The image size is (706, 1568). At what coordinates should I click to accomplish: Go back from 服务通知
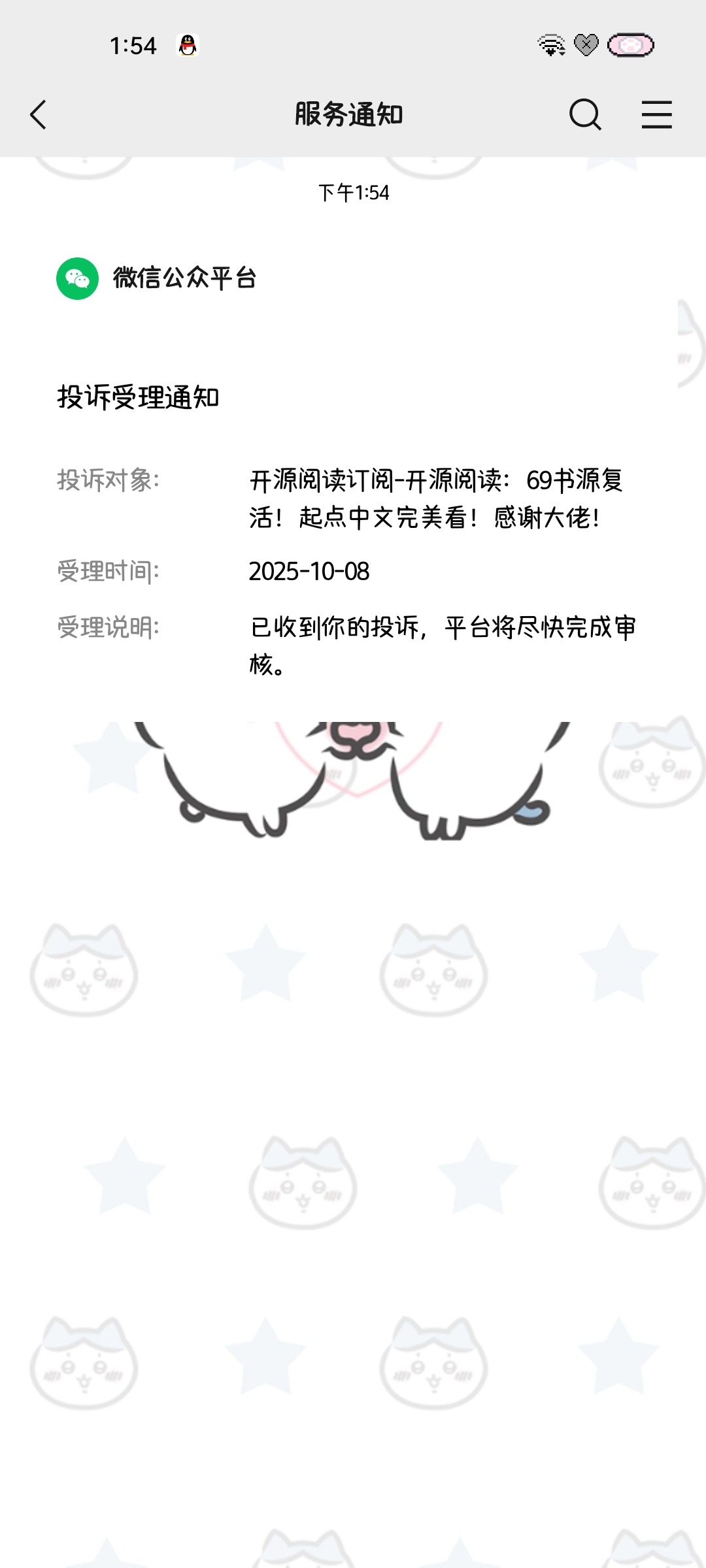(x=39, y=115)
